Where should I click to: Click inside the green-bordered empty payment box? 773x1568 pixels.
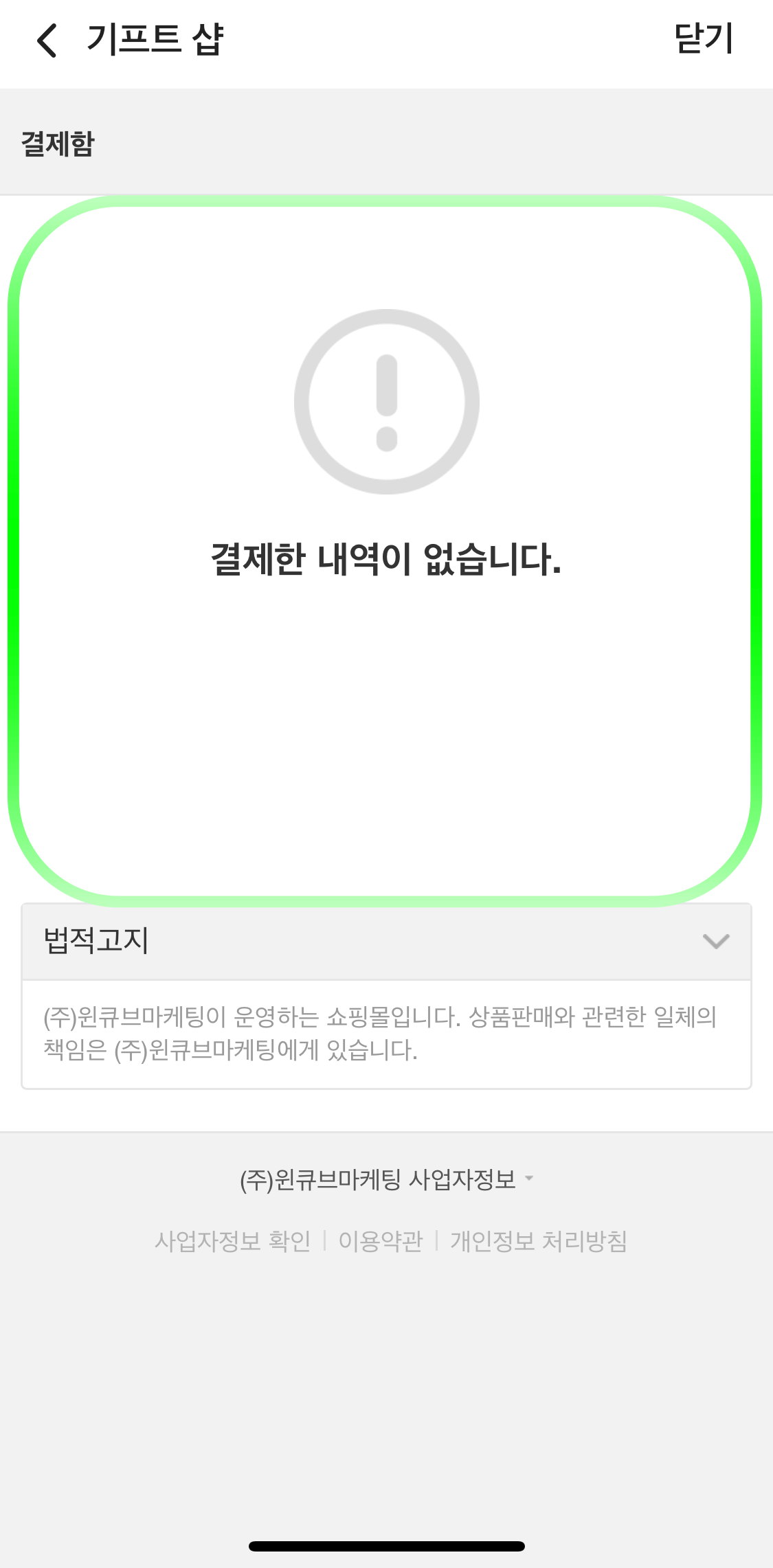pos(387,721)
